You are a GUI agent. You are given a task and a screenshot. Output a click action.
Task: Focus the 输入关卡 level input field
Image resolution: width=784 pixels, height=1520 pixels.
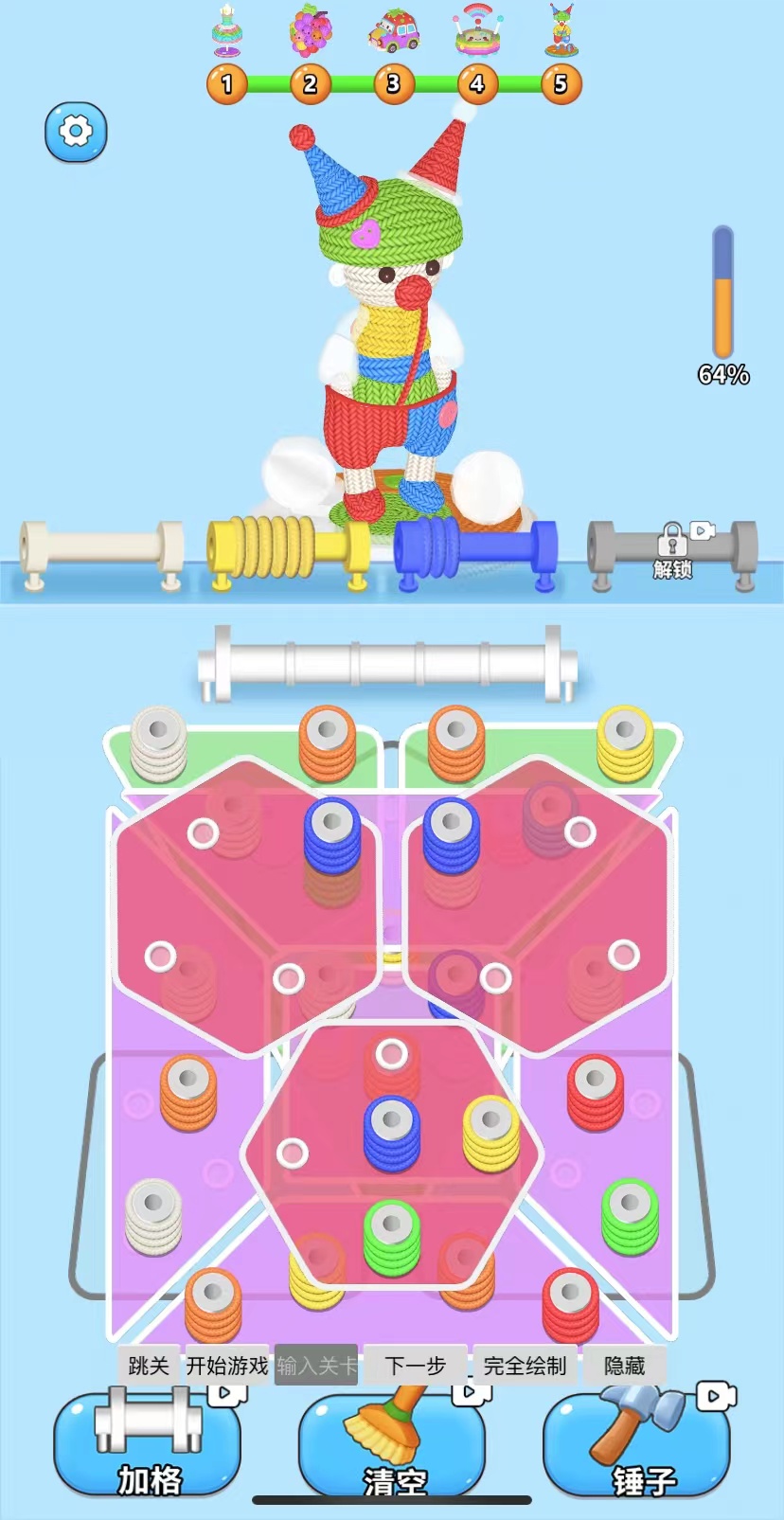pos(316,1366)
